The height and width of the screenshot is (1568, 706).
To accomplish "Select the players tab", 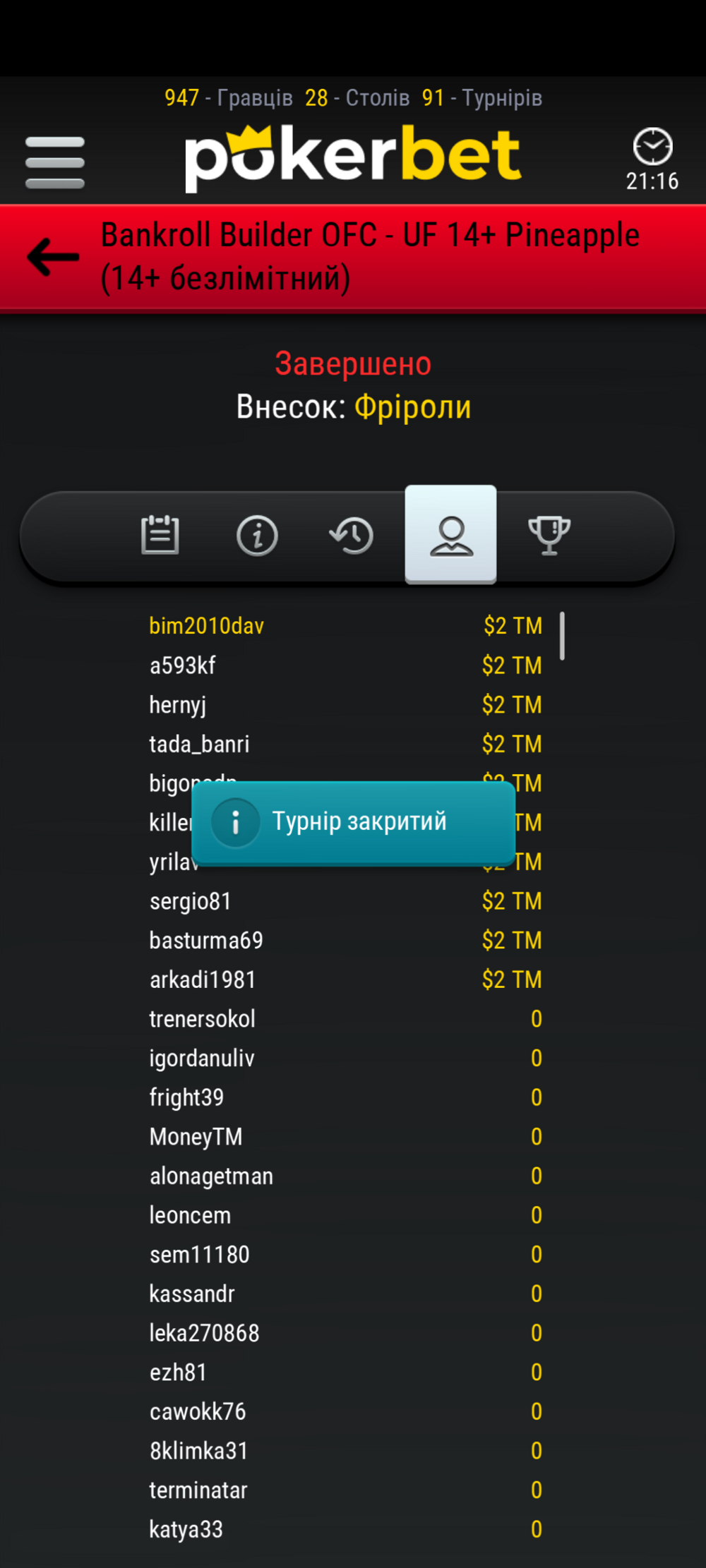I will click(x=450, y=534).
